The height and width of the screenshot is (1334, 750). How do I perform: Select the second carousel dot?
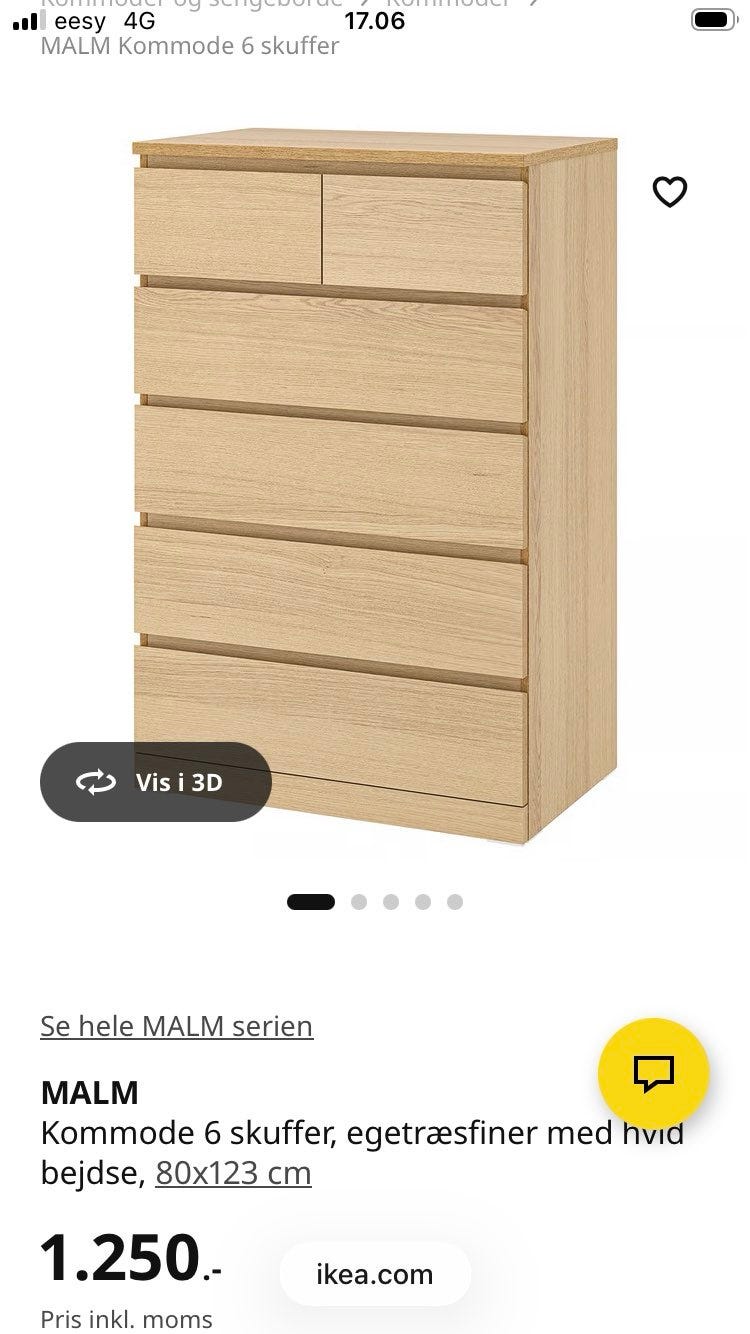click(358, 901)
